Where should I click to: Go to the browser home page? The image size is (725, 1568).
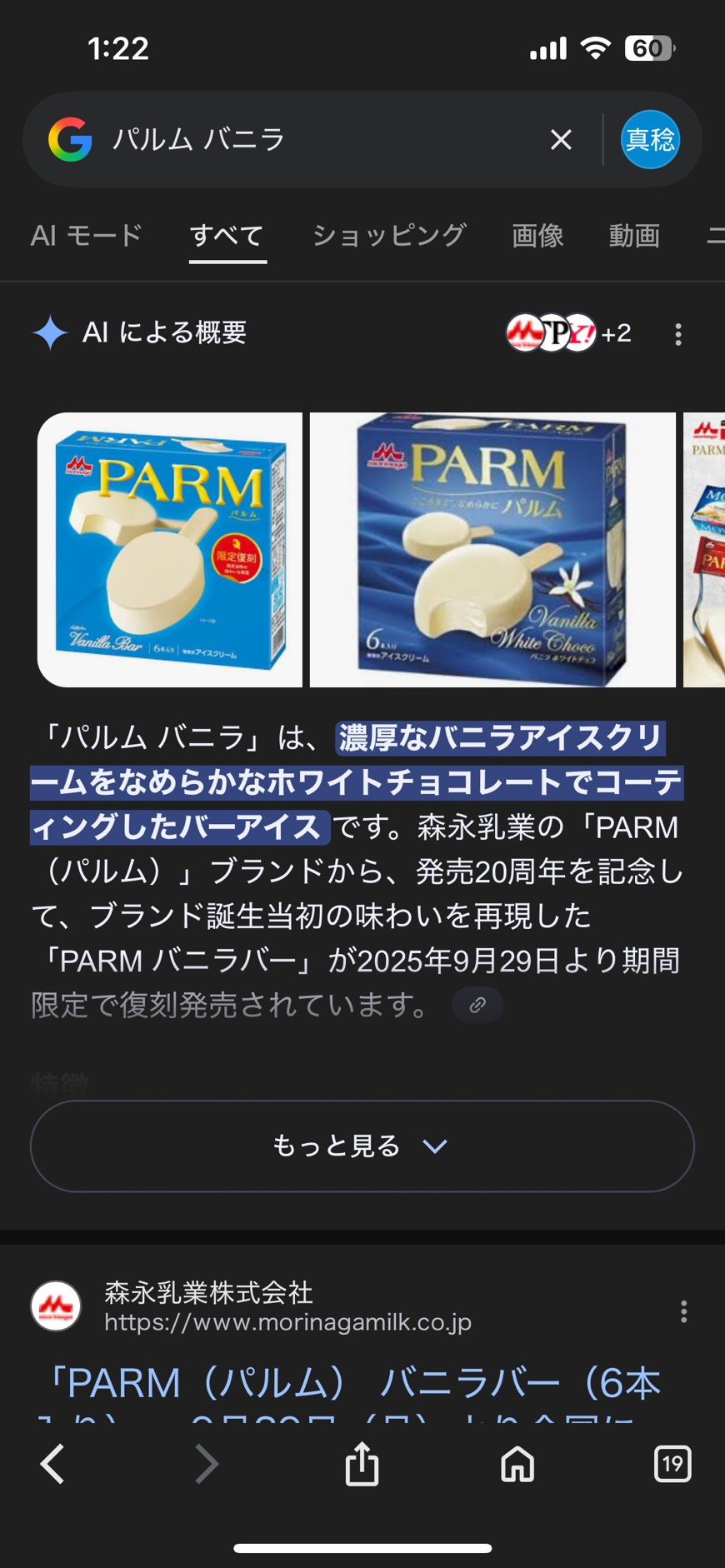coord(517,1464)
